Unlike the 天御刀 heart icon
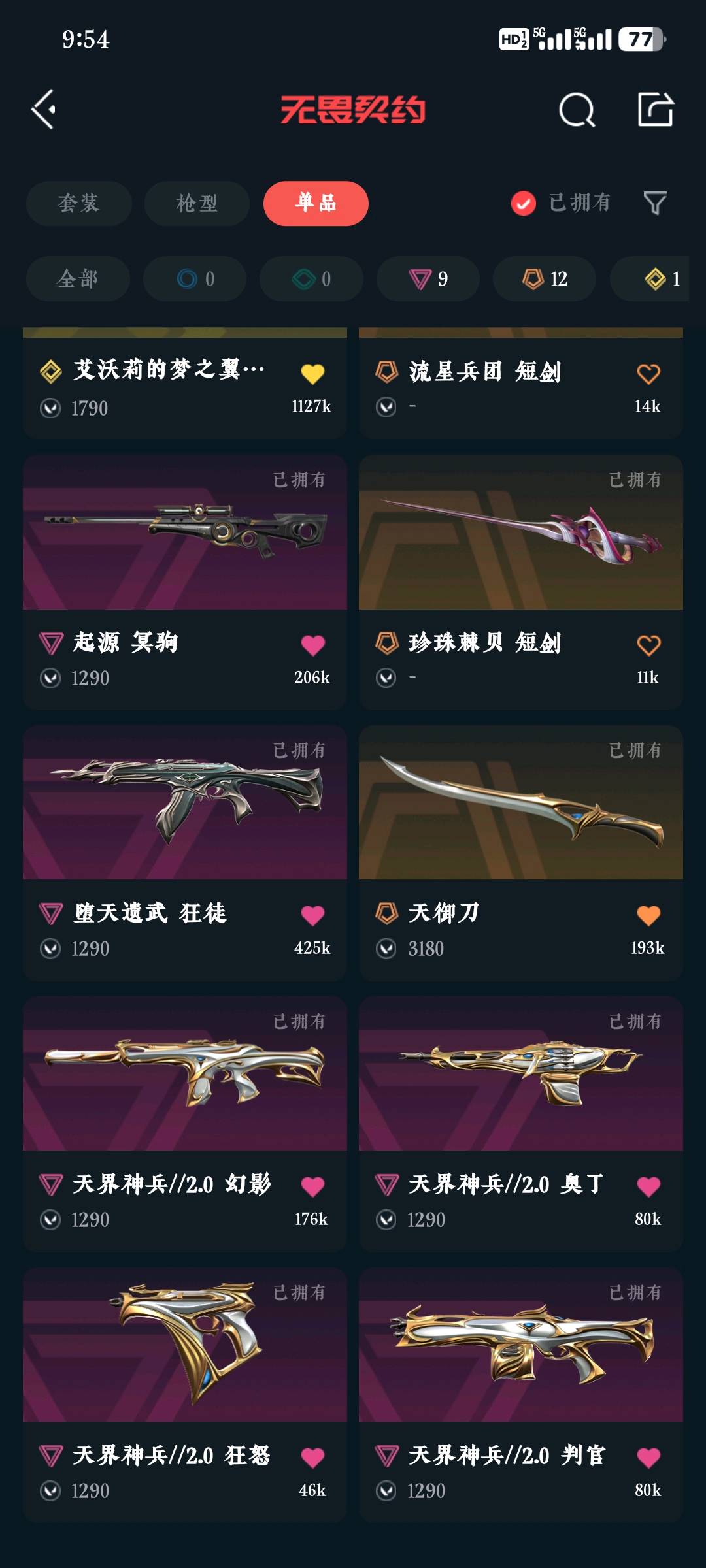Image resolution: width=706 pixels, height=1568 pixels. [648, 915]
